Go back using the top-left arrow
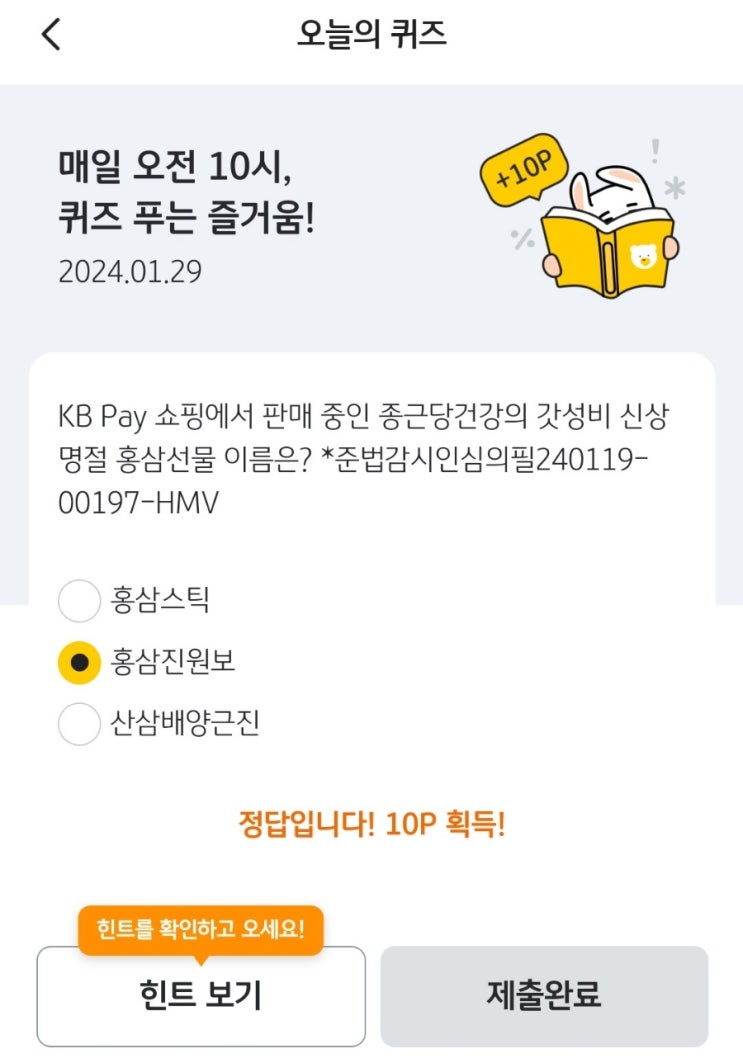743x1063 pixels. pyautogui.click(x=52, y=34)
